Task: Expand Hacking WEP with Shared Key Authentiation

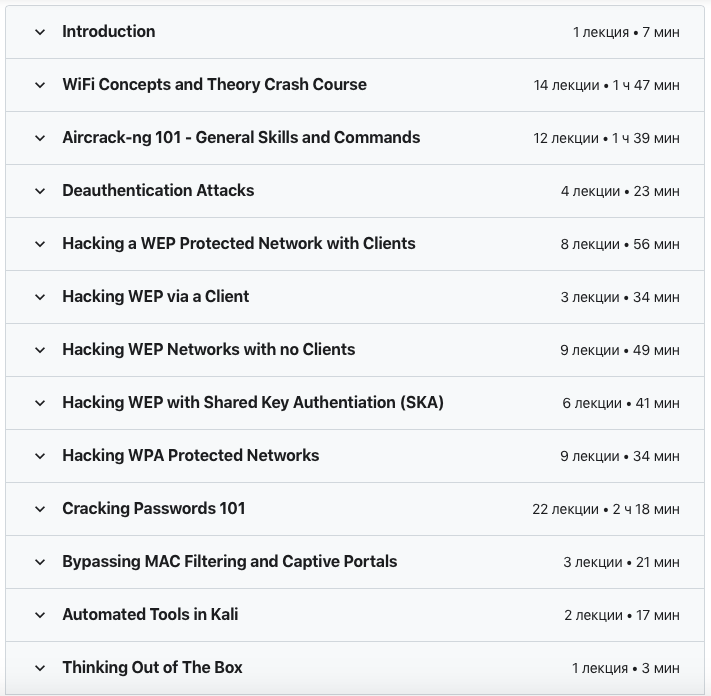Action: pos(252,403)
